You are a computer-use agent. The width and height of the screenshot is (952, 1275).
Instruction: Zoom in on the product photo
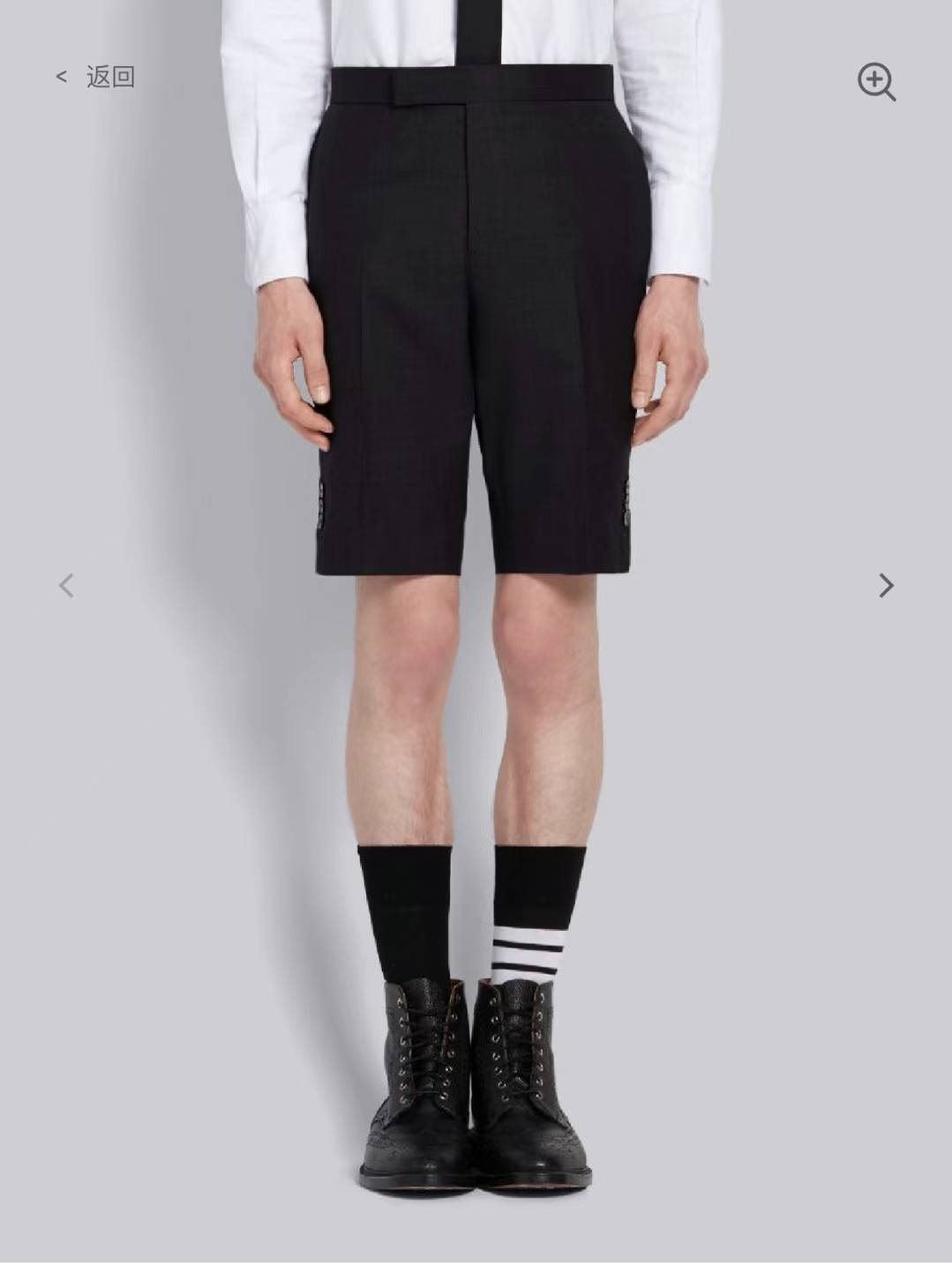tap(876, 82)
